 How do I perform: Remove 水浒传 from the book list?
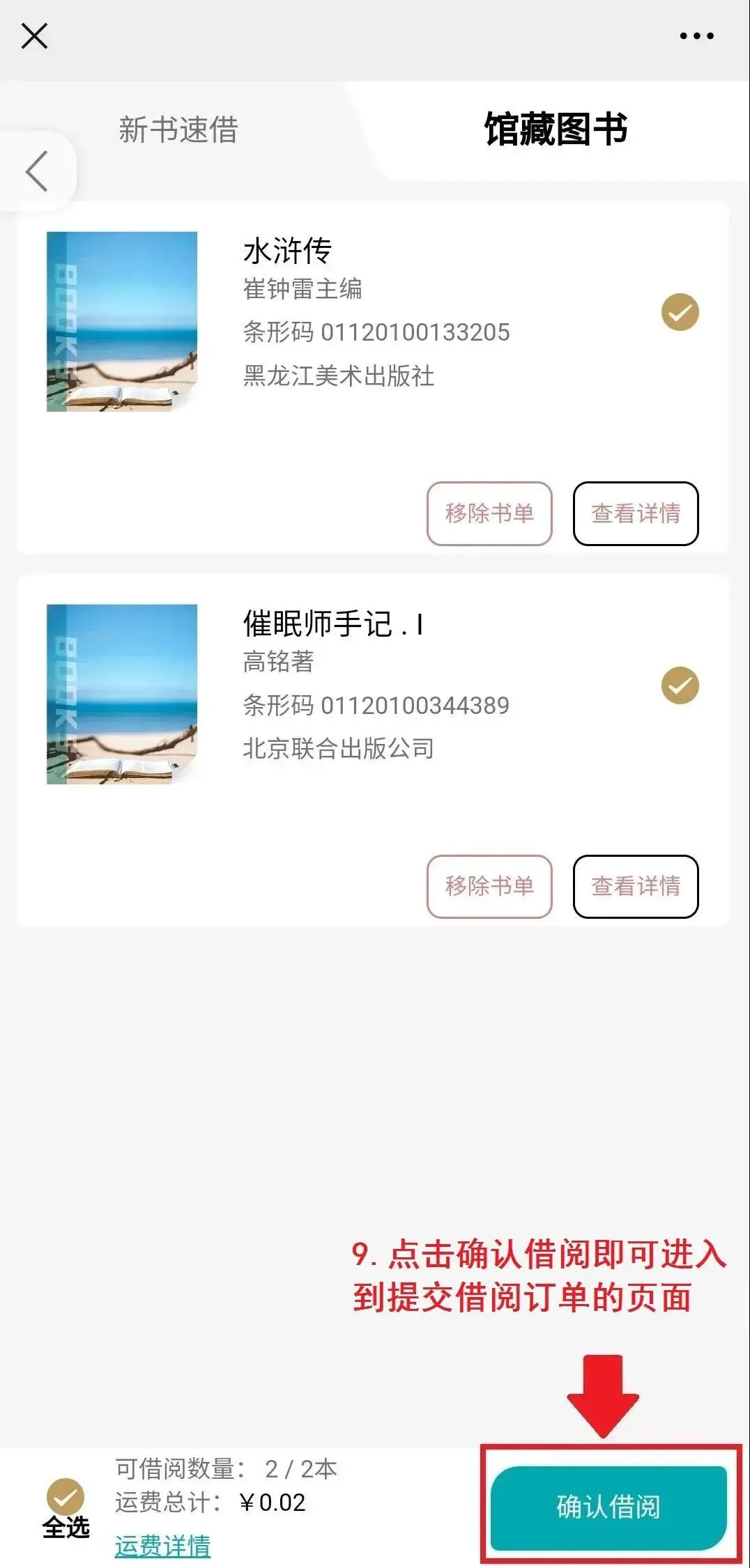click(x=489, y=513)
